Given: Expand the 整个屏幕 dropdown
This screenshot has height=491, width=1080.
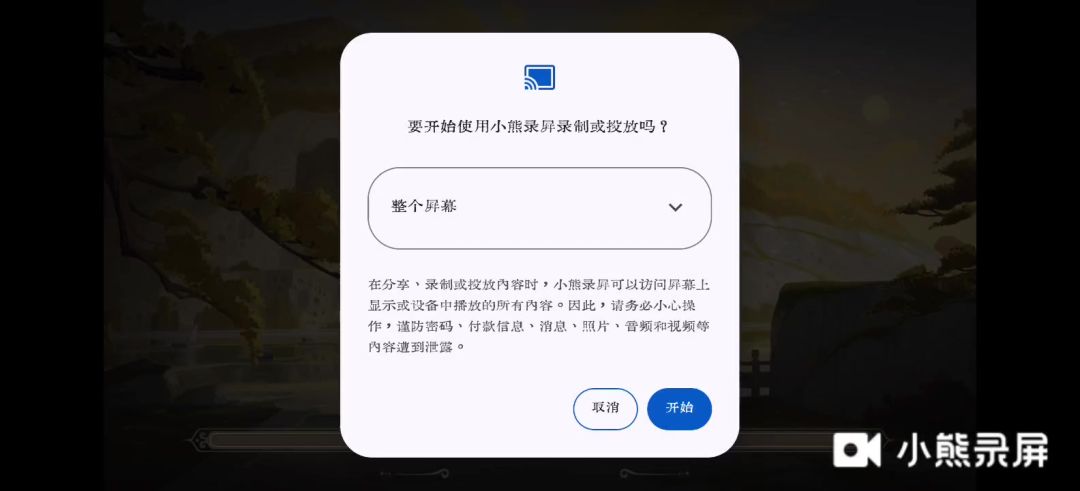Looking at the screenshot, I should pos(540,208).
